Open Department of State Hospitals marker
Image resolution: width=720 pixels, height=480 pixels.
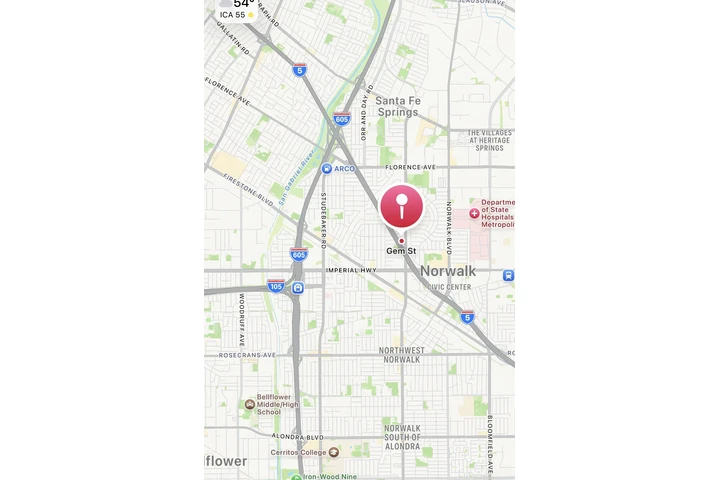click(x=474, y=213)
